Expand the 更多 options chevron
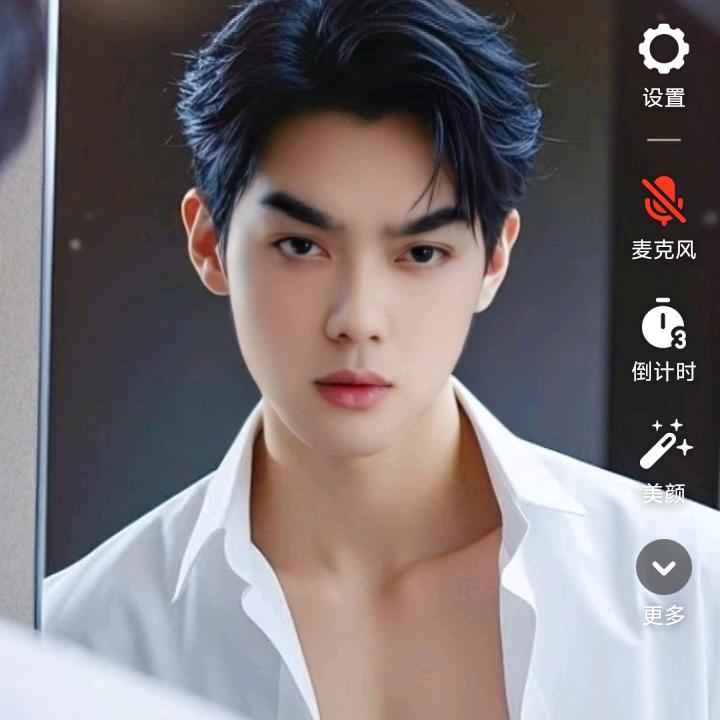720x720 pixels. pos(664,567)
